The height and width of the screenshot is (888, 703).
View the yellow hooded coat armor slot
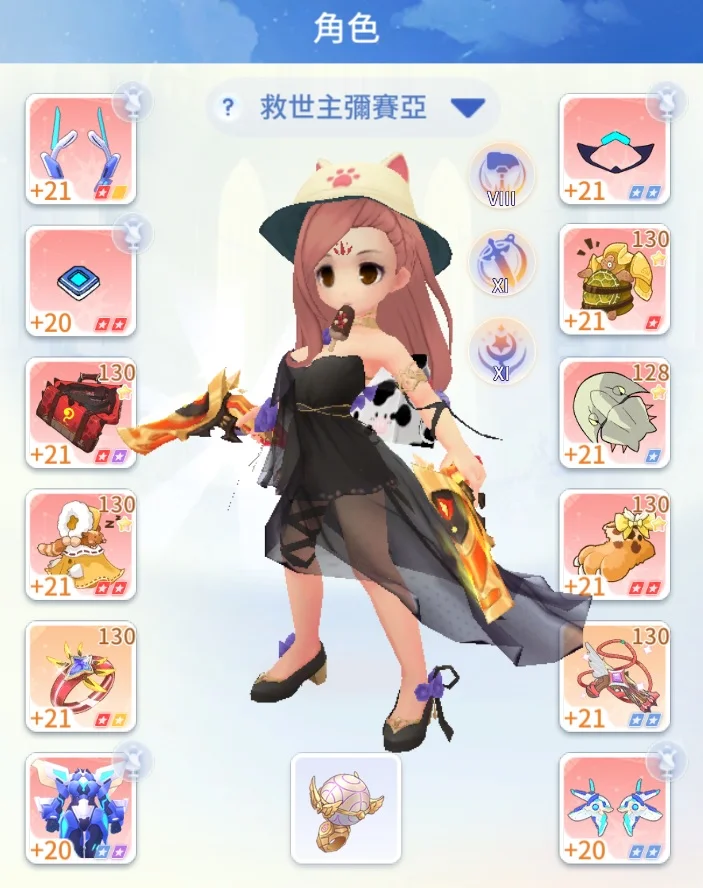click(x=80, y=544)
